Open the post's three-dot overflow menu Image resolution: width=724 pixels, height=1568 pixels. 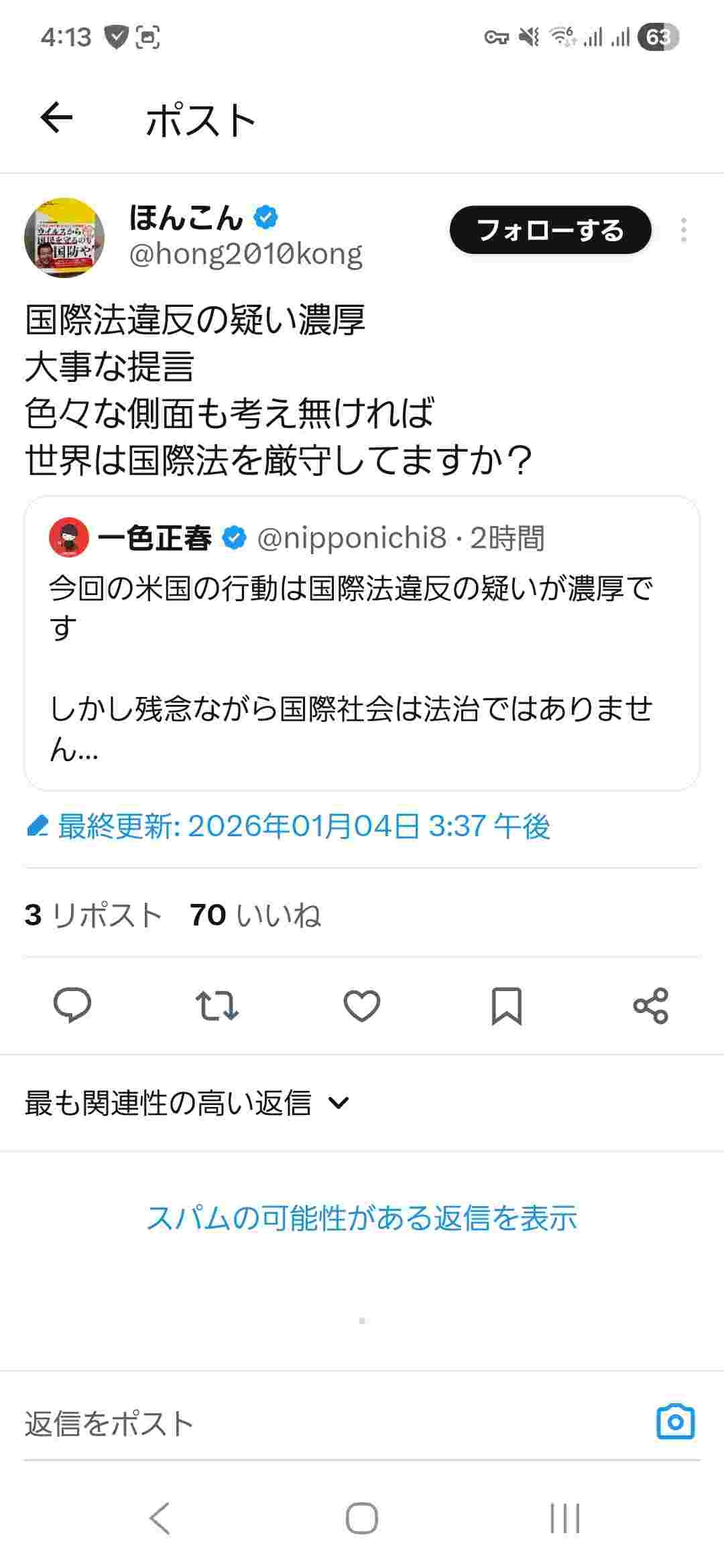(683, 231)
